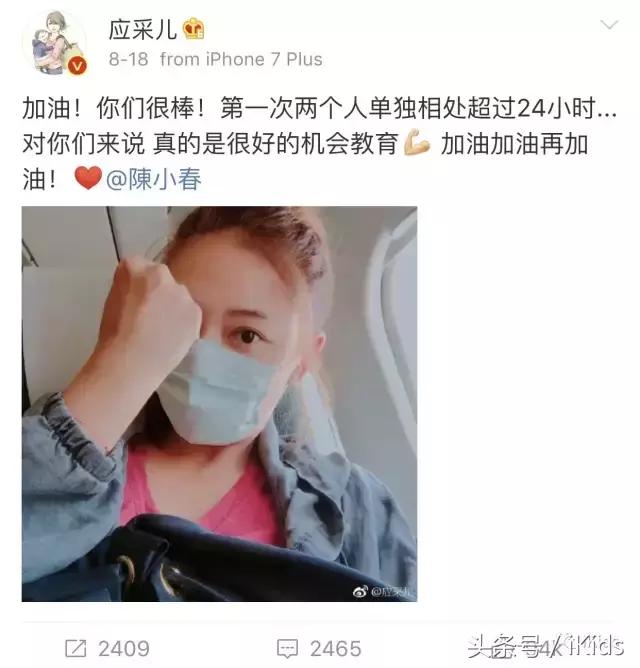640x668 pixels.
Task: Open the @陳小春 mention link
Action: (147, 180)
